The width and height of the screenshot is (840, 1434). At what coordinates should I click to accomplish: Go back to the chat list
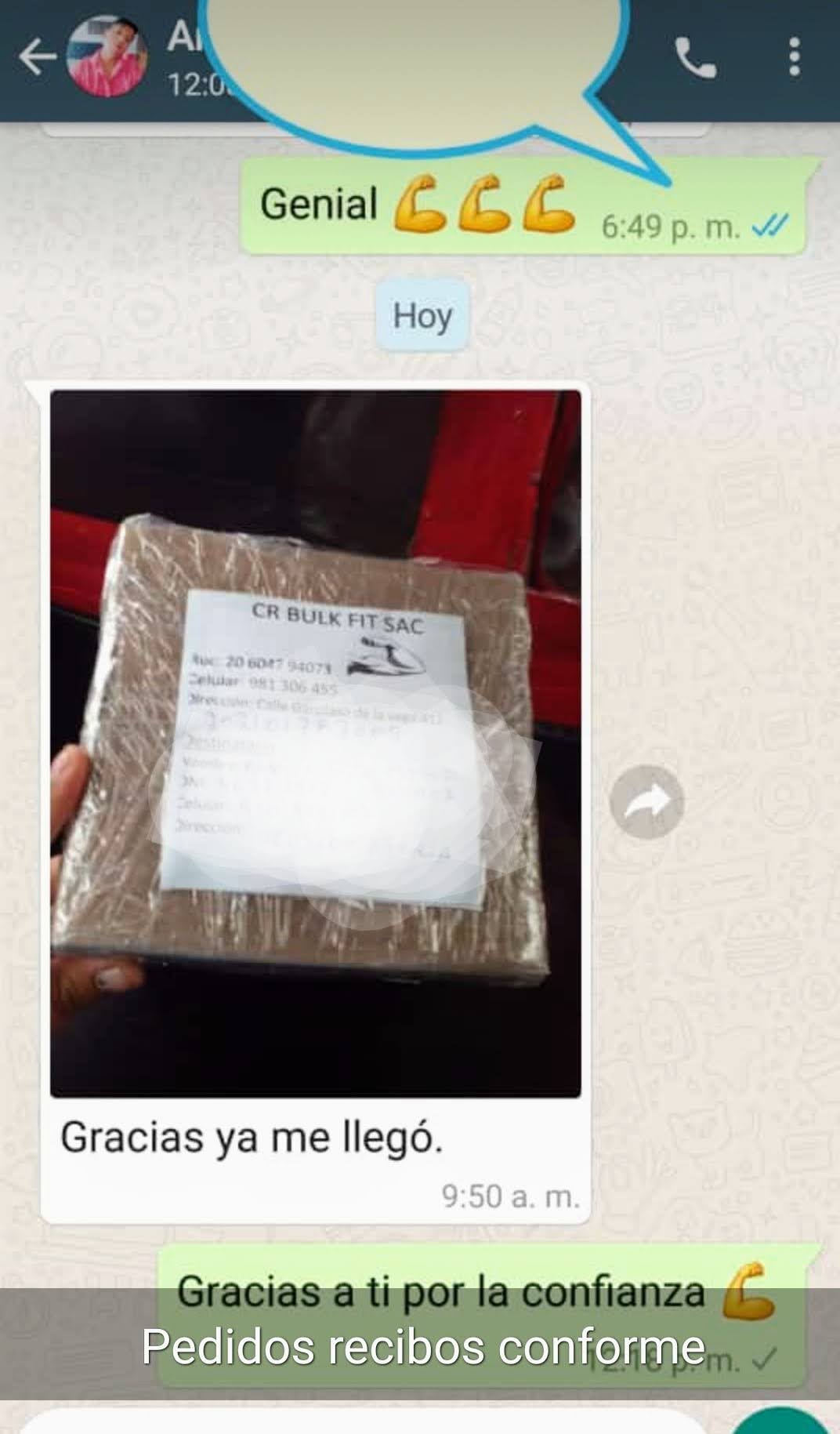[x=37, y=57]
